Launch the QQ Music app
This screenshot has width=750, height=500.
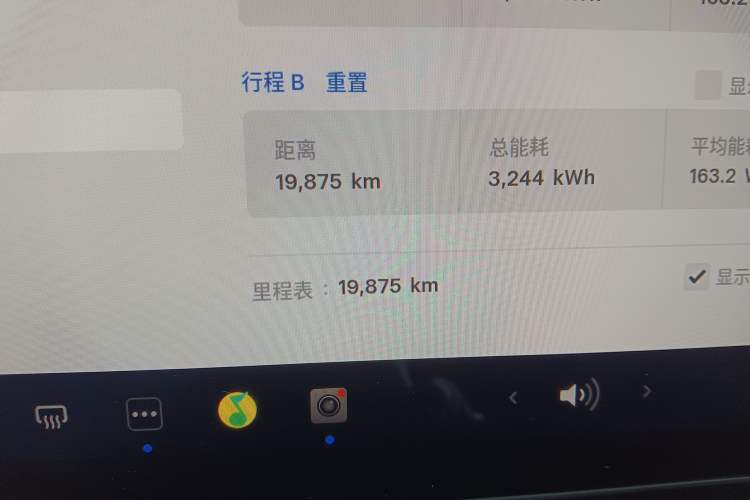click(x=237, y=409)
